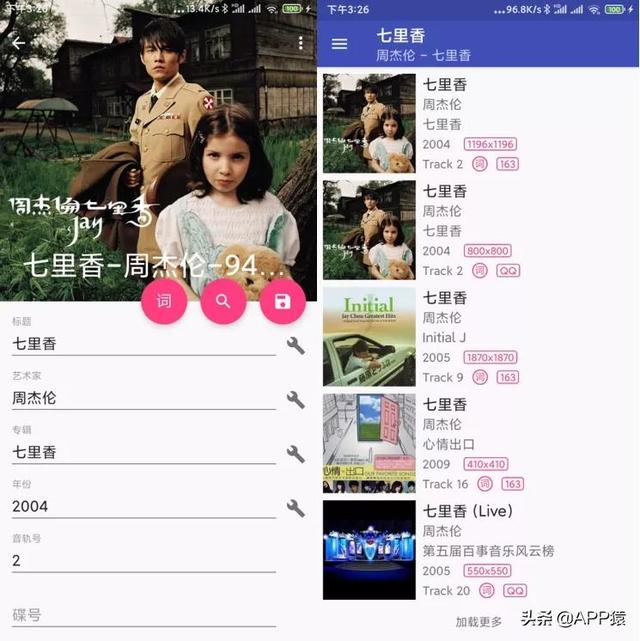The image size is (640, 641).
Task: Open the overflow menu above the album cover
Action: pos(301,43)
